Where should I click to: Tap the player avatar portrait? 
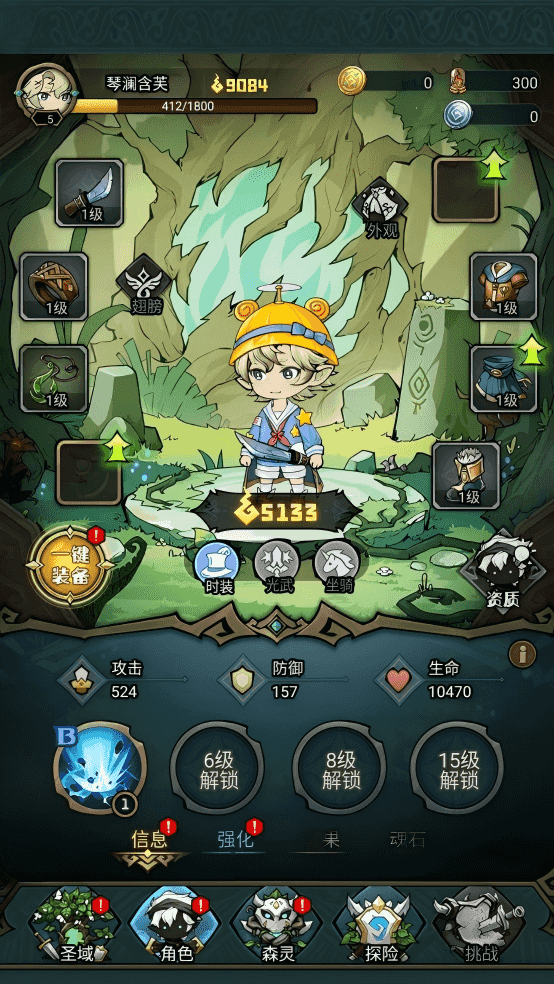click(x=45, y=94)
